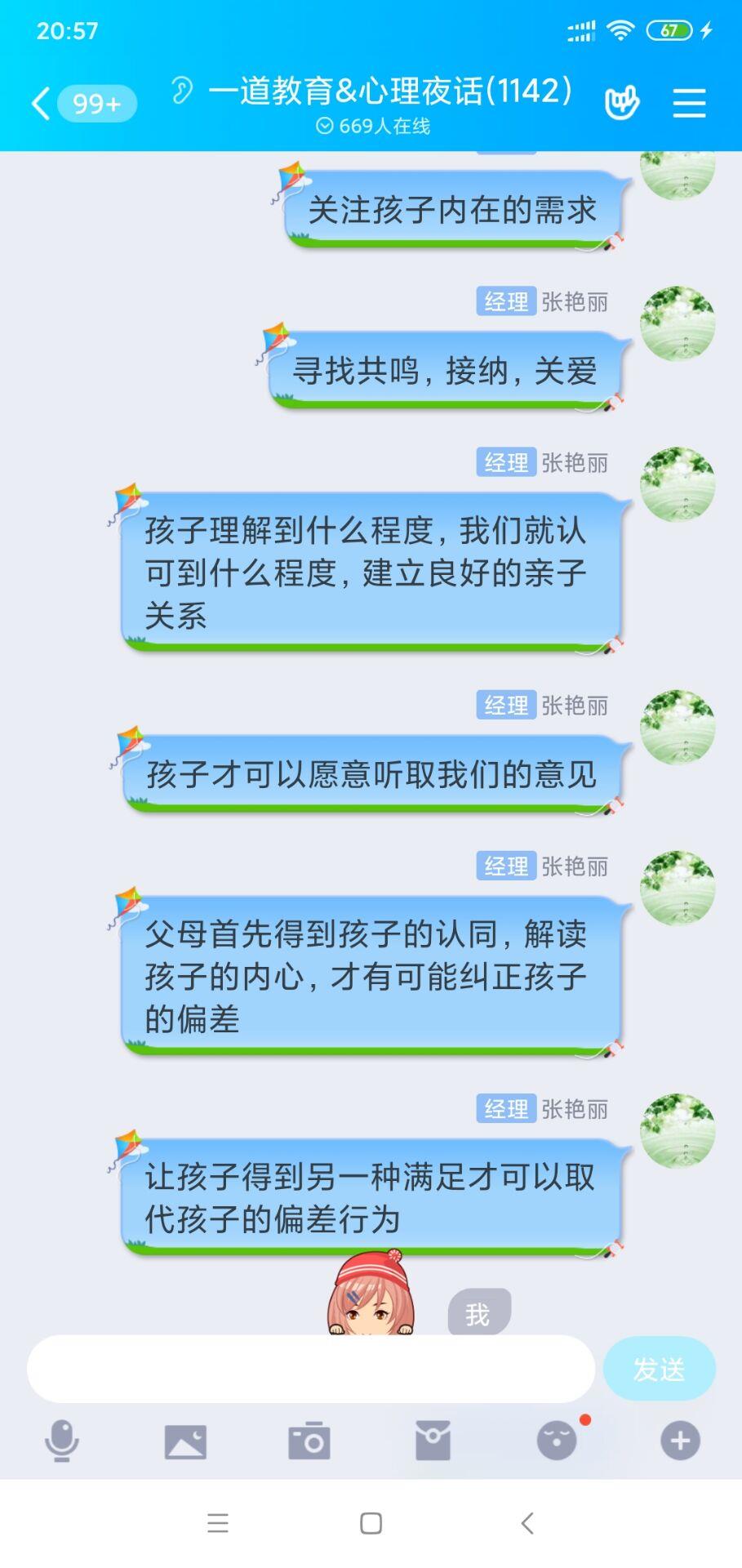The image size is (742, 1568).
Task: Launch the camera to take a photo
Action: (x=309, y=1441)
